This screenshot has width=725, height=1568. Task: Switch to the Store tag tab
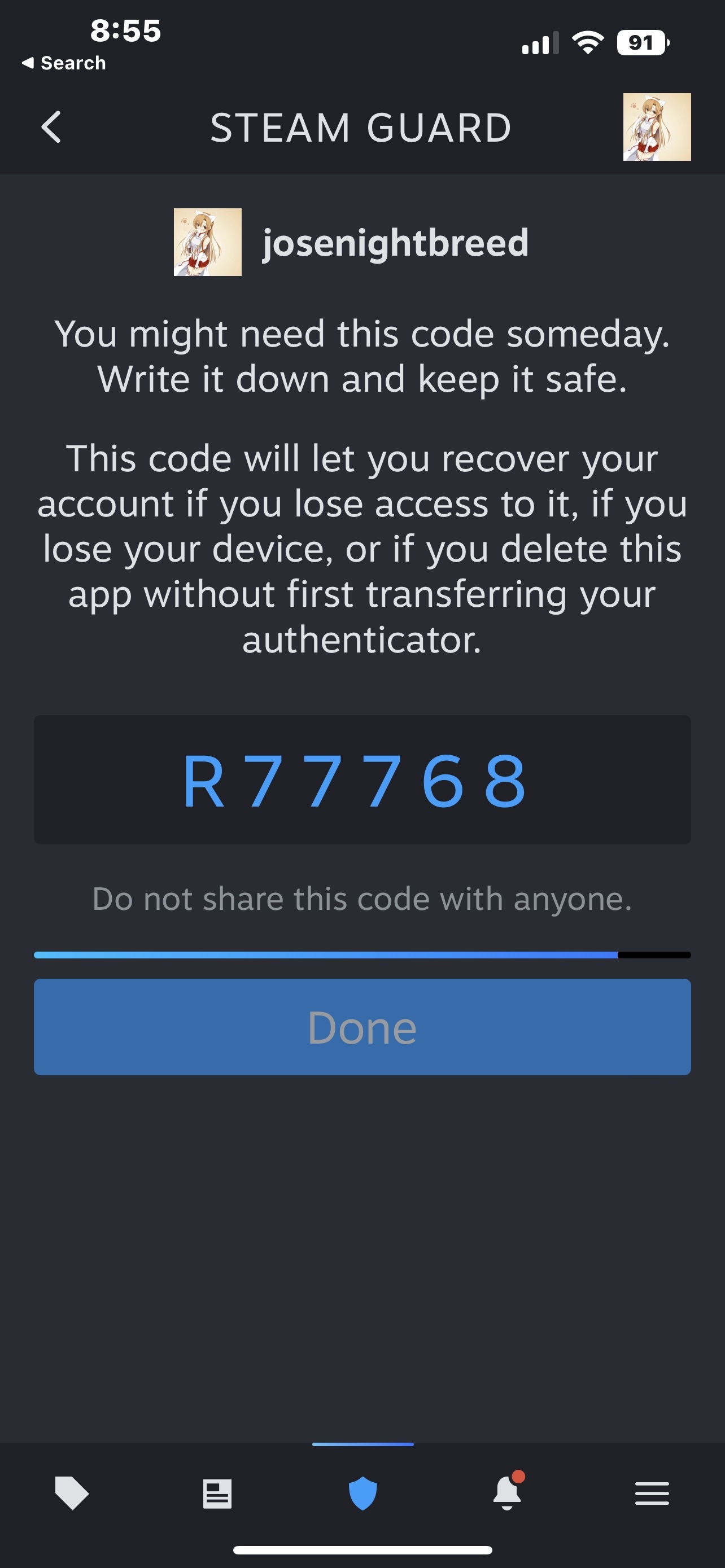(72, 1492)
